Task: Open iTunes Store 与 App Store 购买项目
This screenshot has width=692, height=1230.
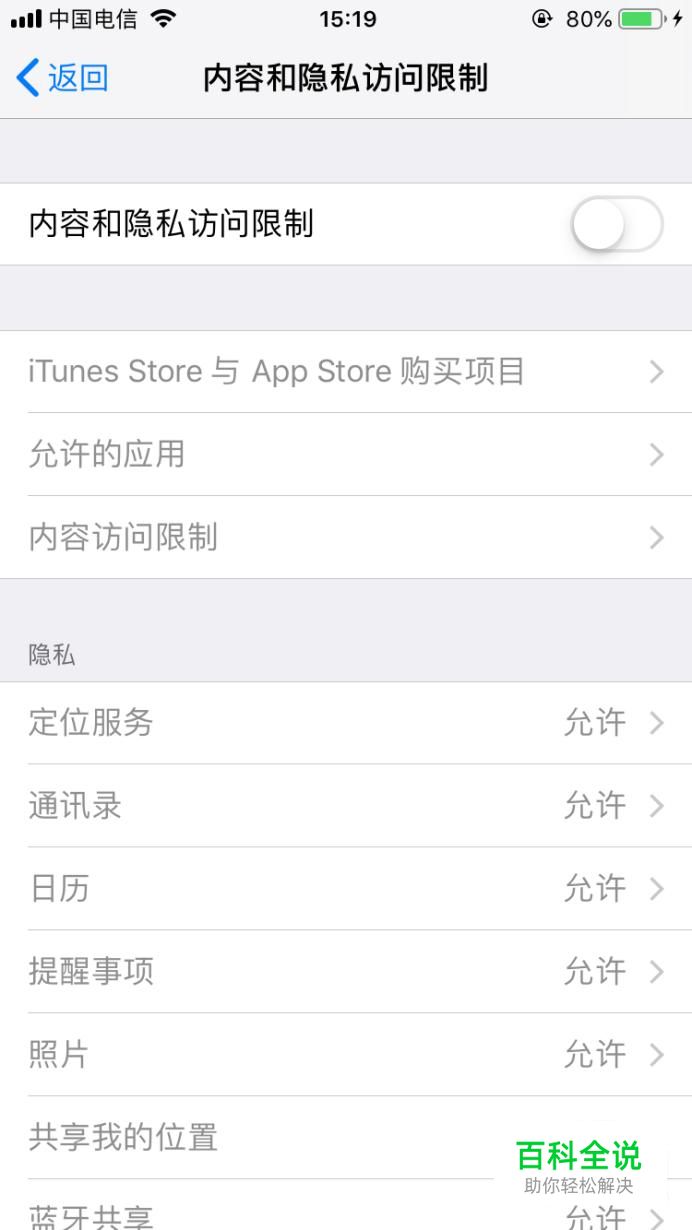Action: pos(346,372)
